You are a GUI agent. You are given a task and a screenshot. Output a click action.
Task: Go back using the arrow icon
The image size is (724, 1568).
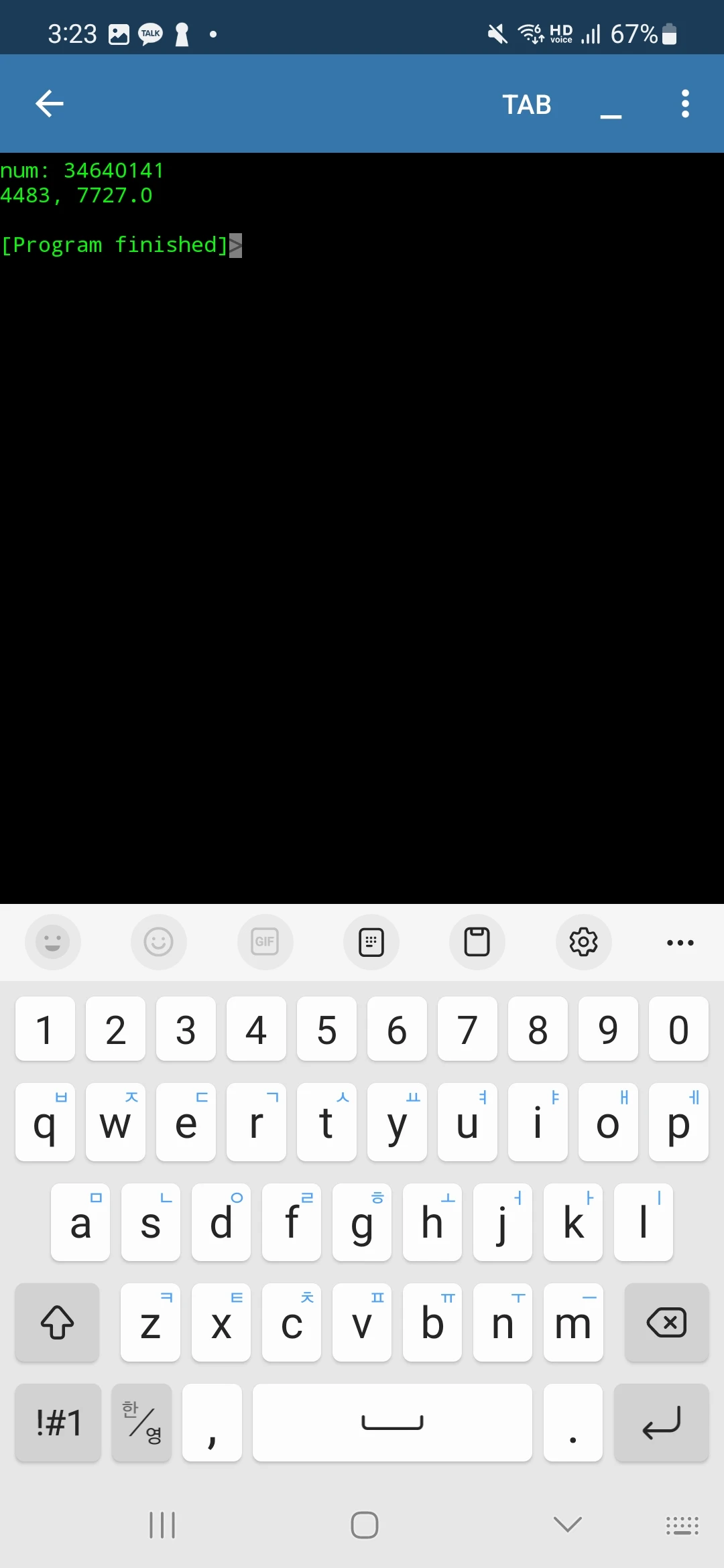click(50, 104)
